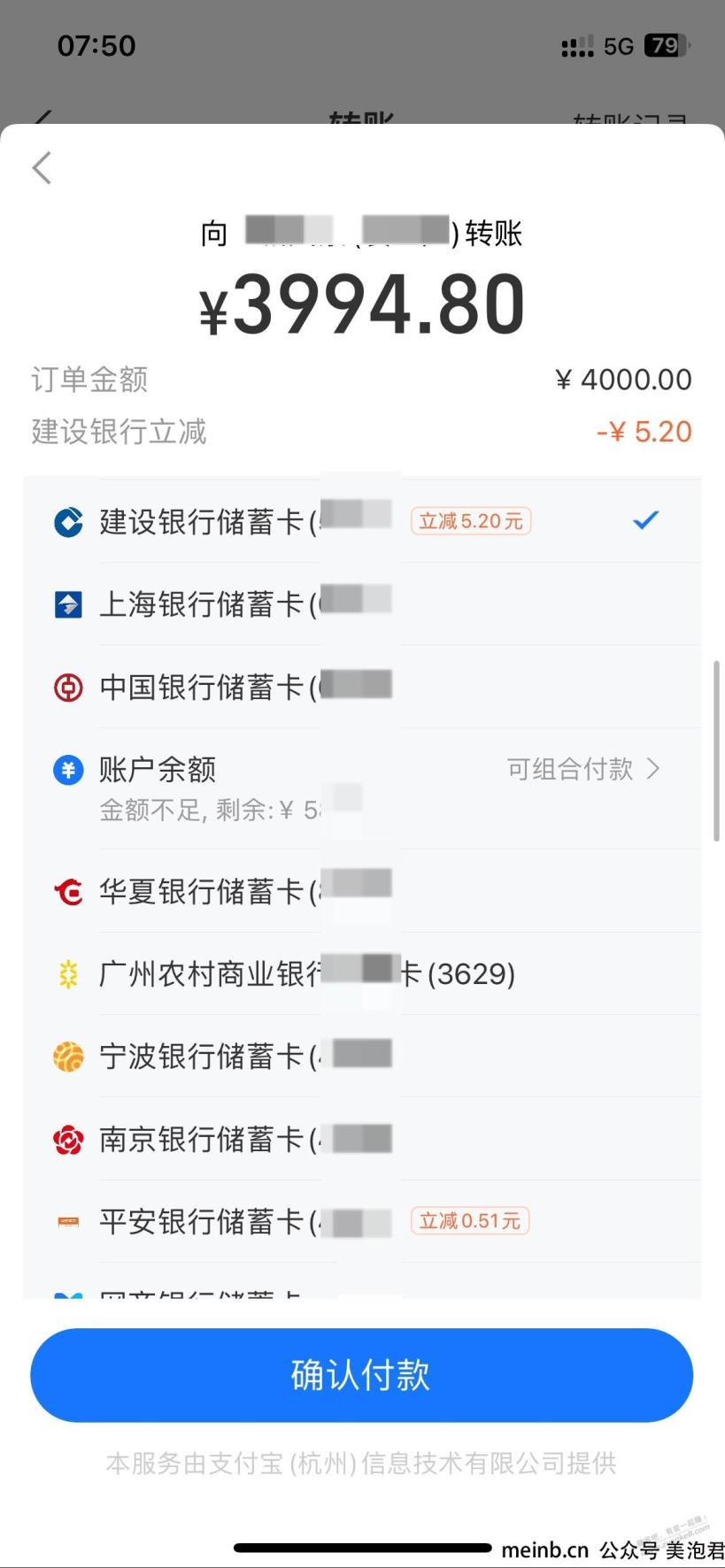Image resolution: width=725 pixels, height=1568 pixels.
Task: Choose 上海银行储蓄卡 for payment
Action: point(362,604)
